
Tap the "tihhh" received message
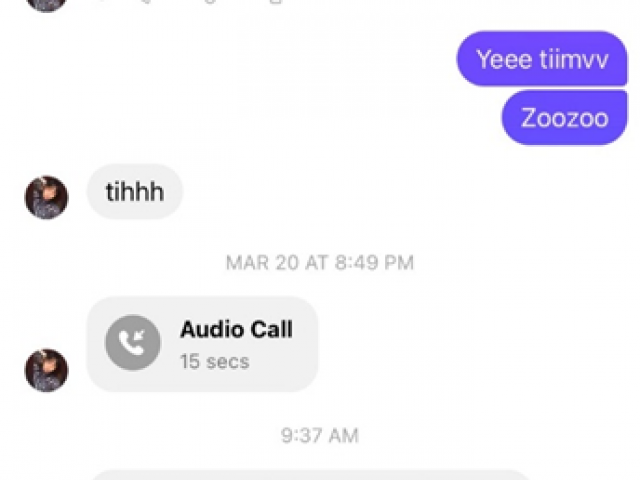tap(135, 192)
